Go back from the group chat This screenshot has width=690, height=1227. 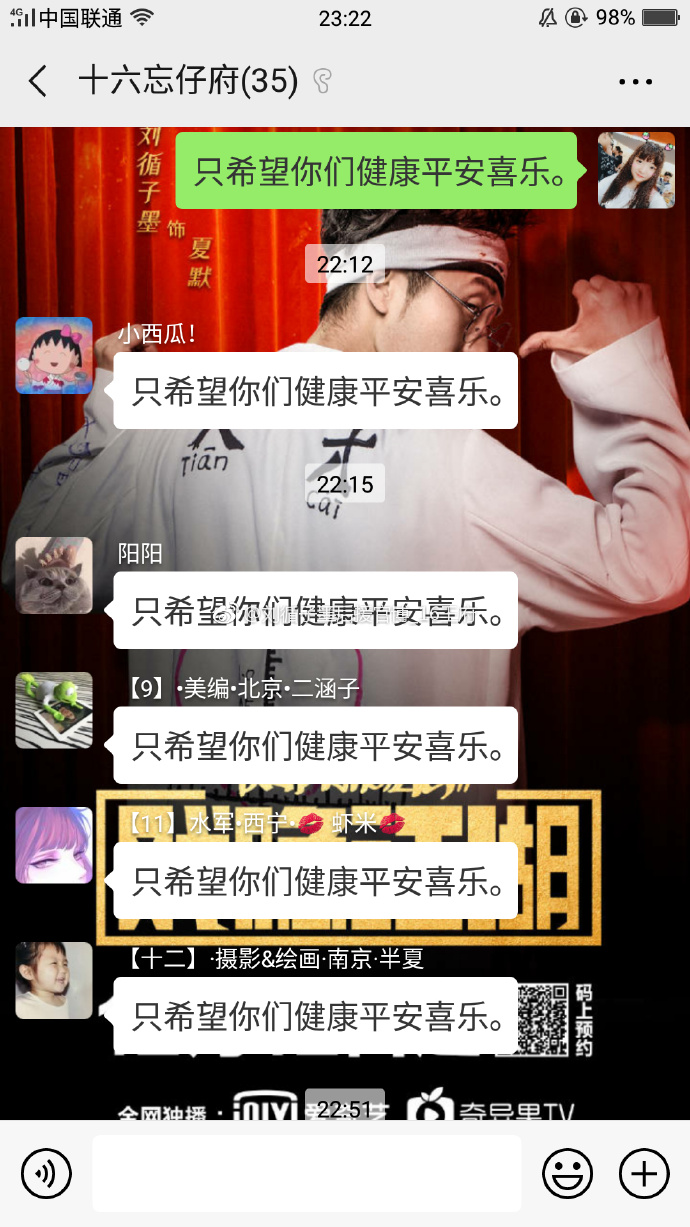(38, 81)
